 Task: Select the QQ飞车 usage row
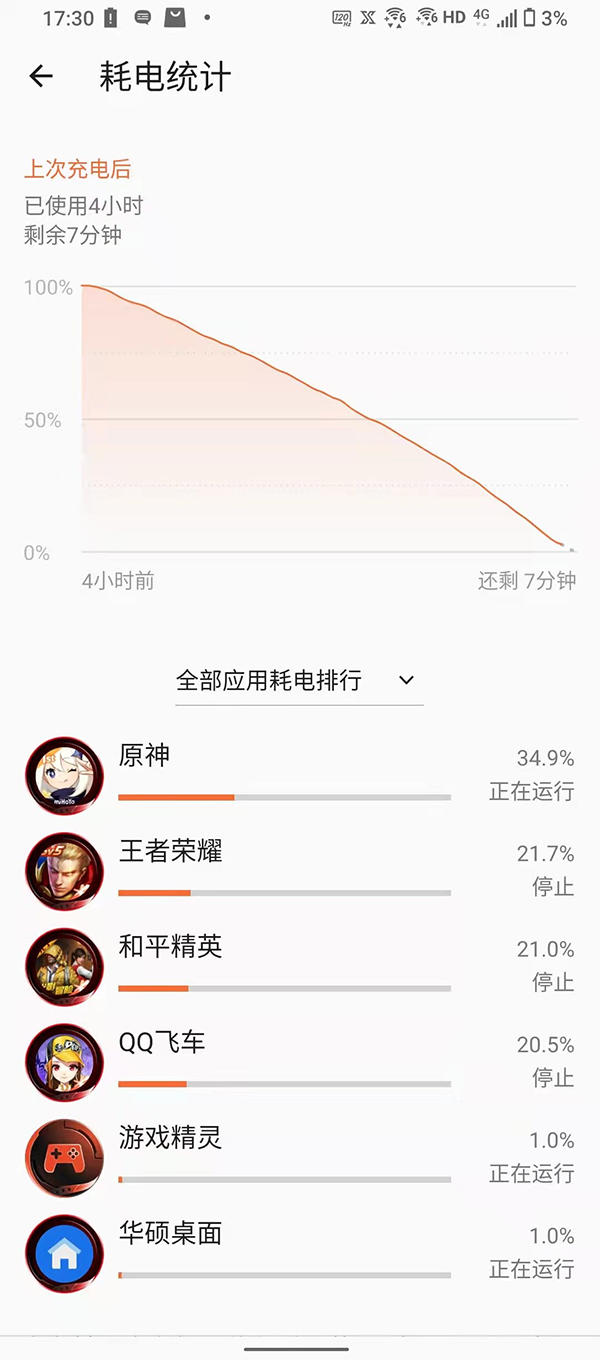[x=300, y=1061]
